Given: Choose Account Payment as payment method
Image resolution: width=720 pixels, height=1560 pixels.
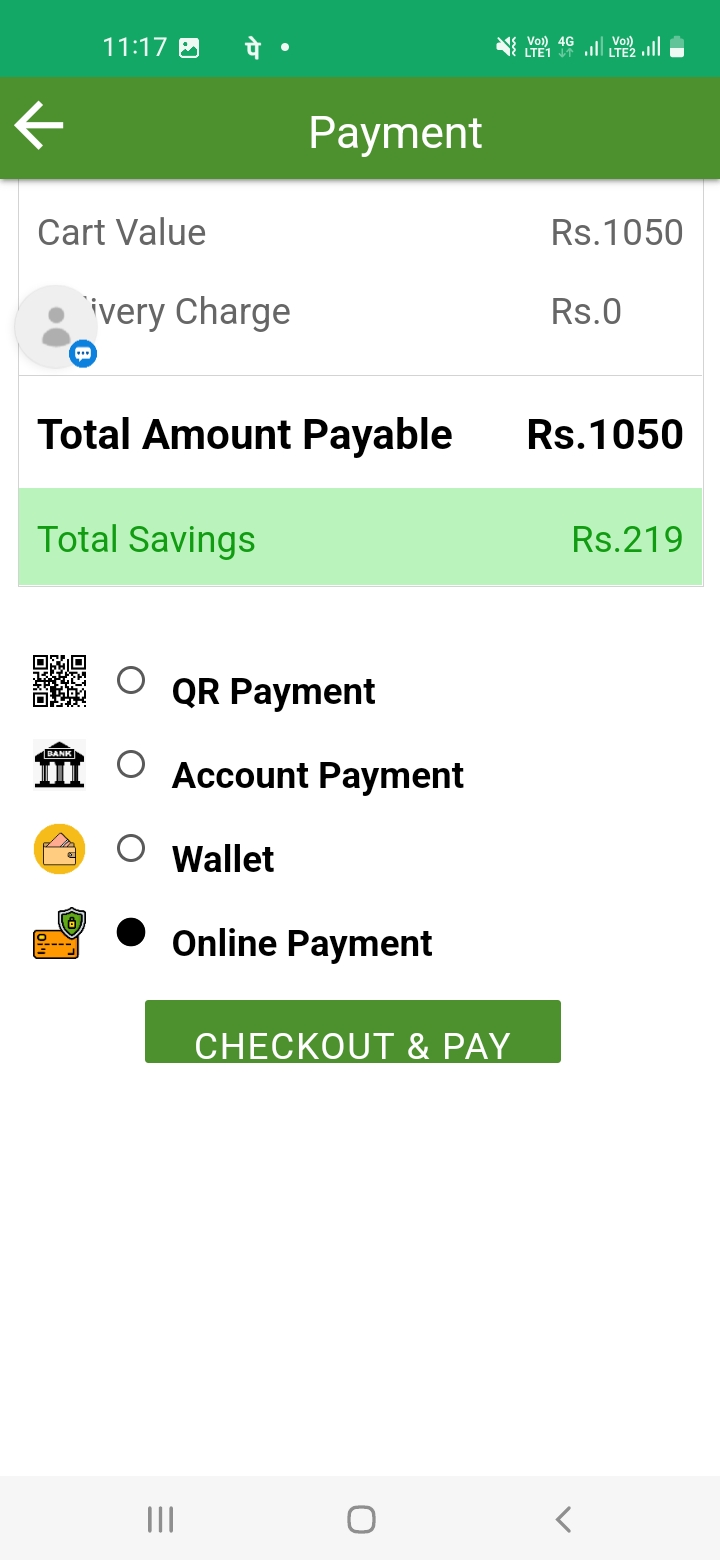Looking at the screenshot, I should pos(131,765).
